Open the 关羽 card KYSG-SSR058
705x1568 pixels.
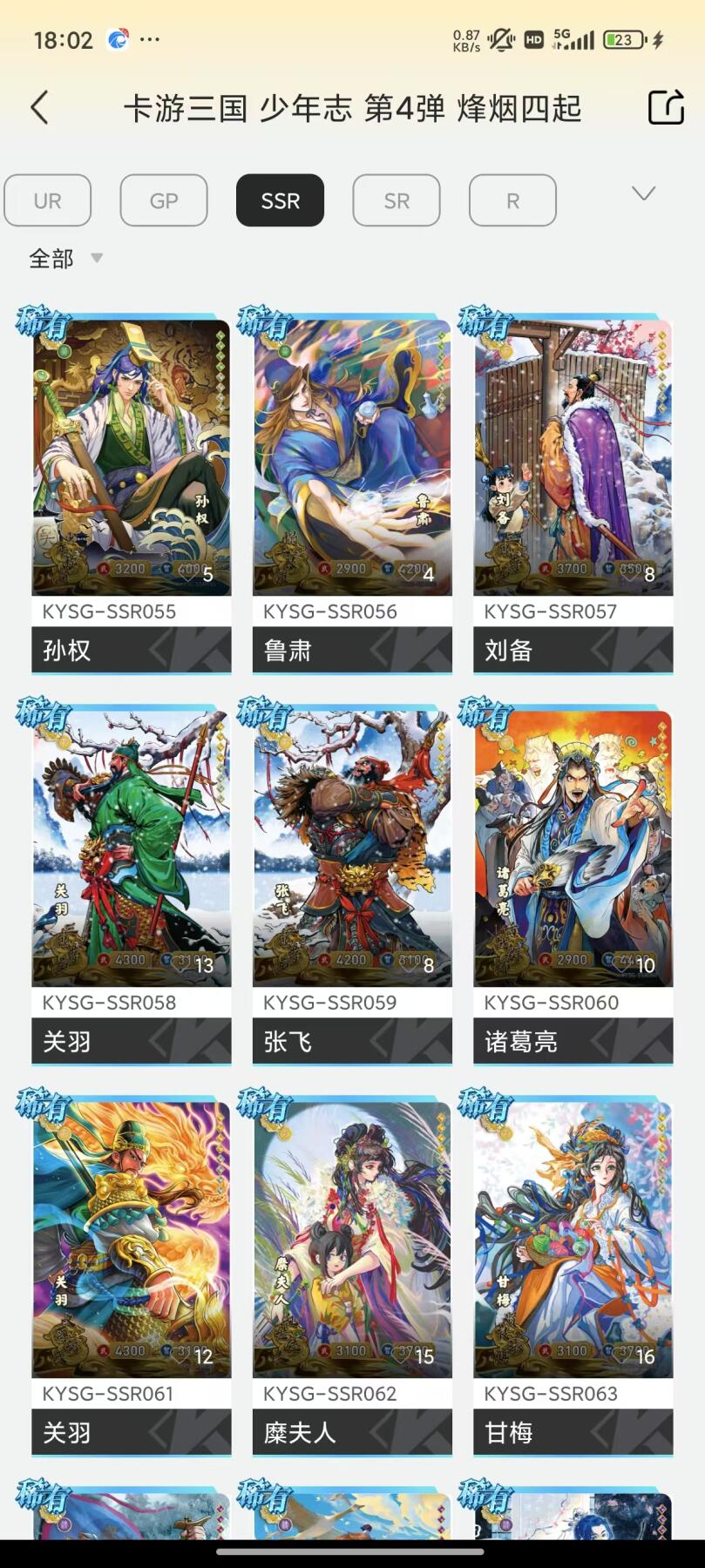132,849
